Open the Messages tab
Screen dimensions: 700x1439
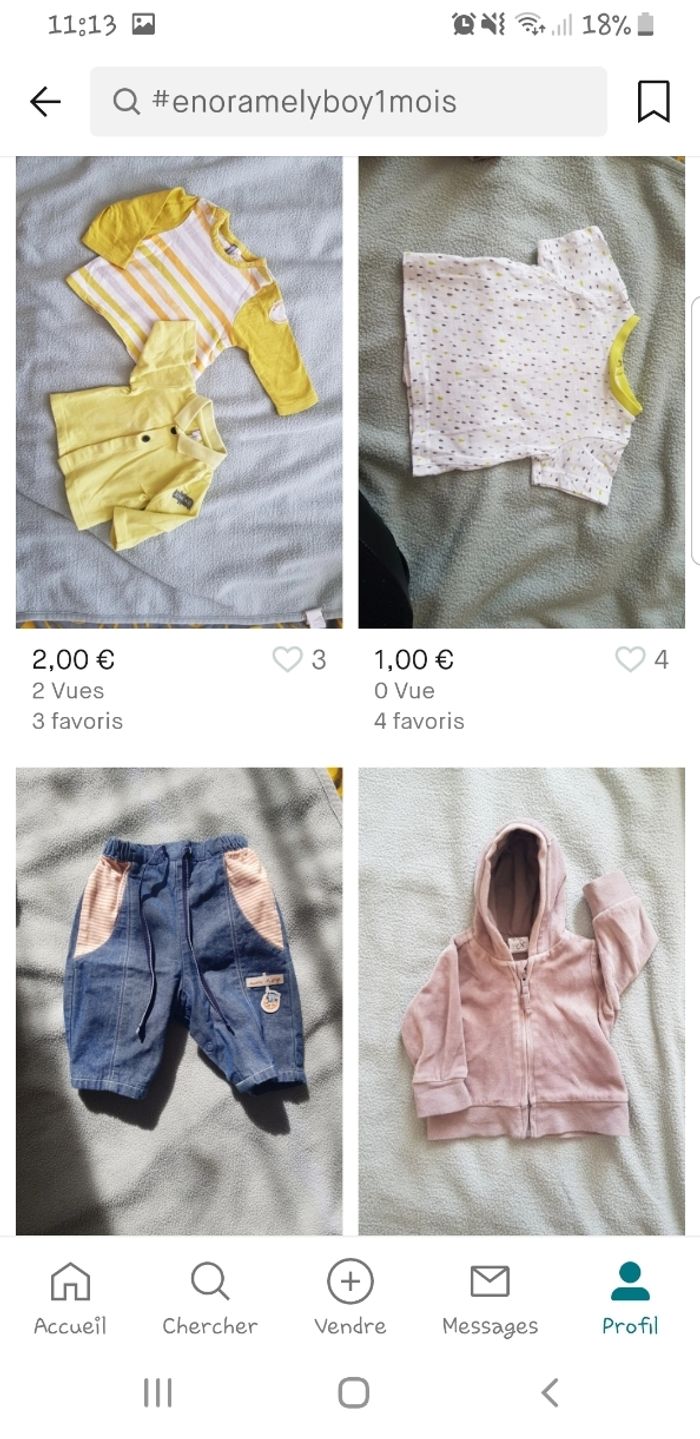pyautogui.click(x=490, y=1299)
